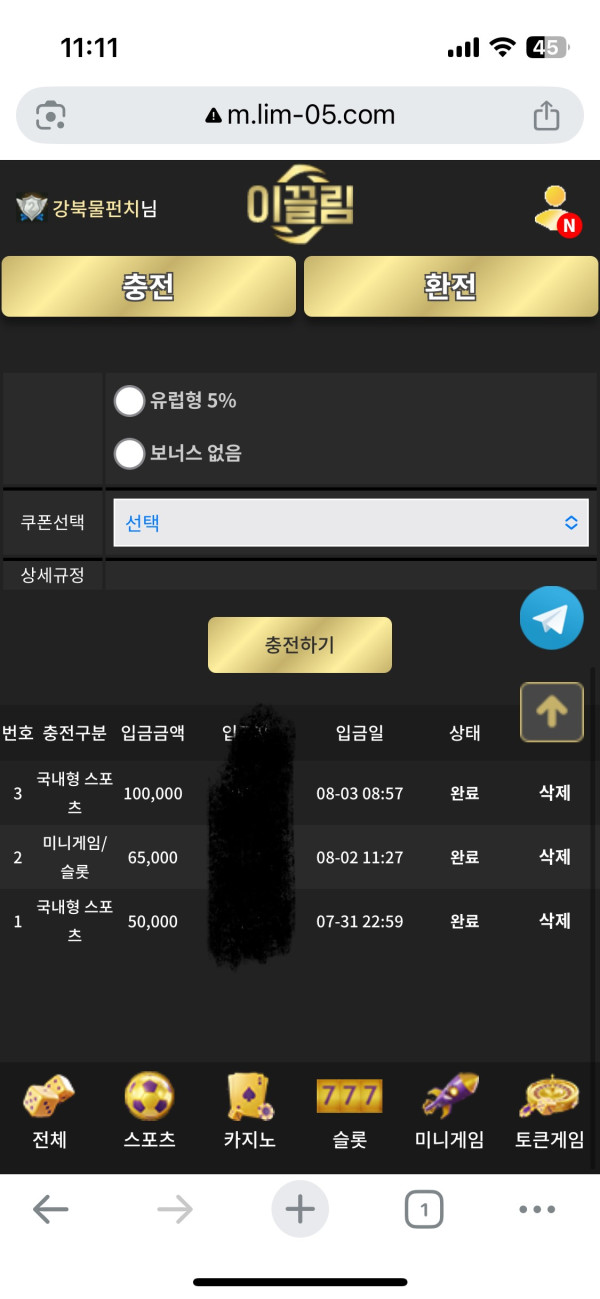Select the 유럽형 5% bonus option

tap(130, 401)
